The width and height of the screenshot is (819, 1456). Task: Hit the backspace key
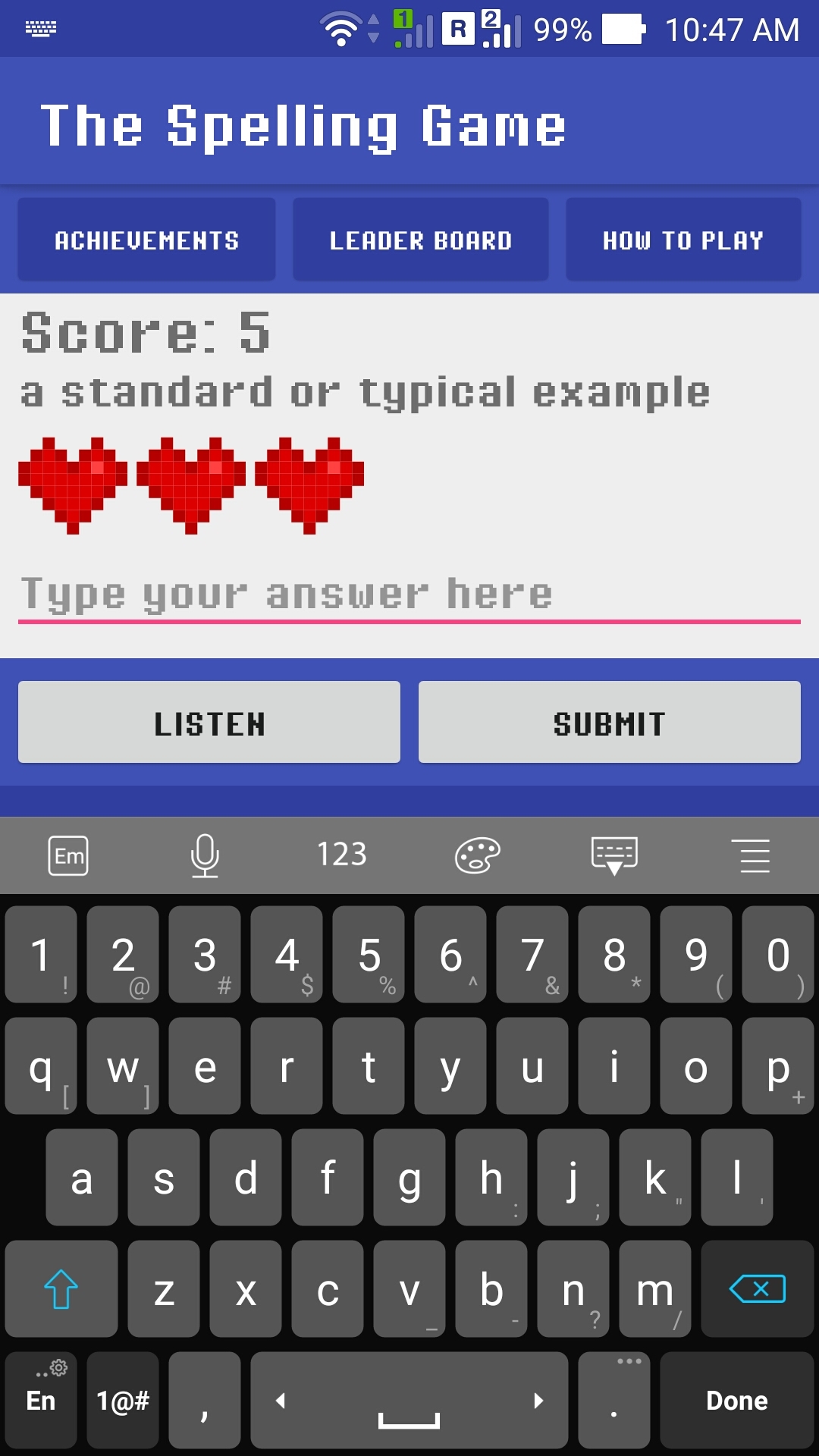(x=757, y=1288)
